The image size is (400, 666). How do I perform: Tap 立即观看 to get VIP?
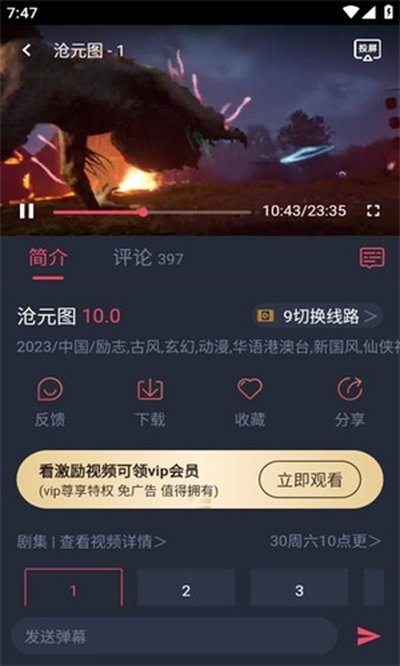click(310, 480)
